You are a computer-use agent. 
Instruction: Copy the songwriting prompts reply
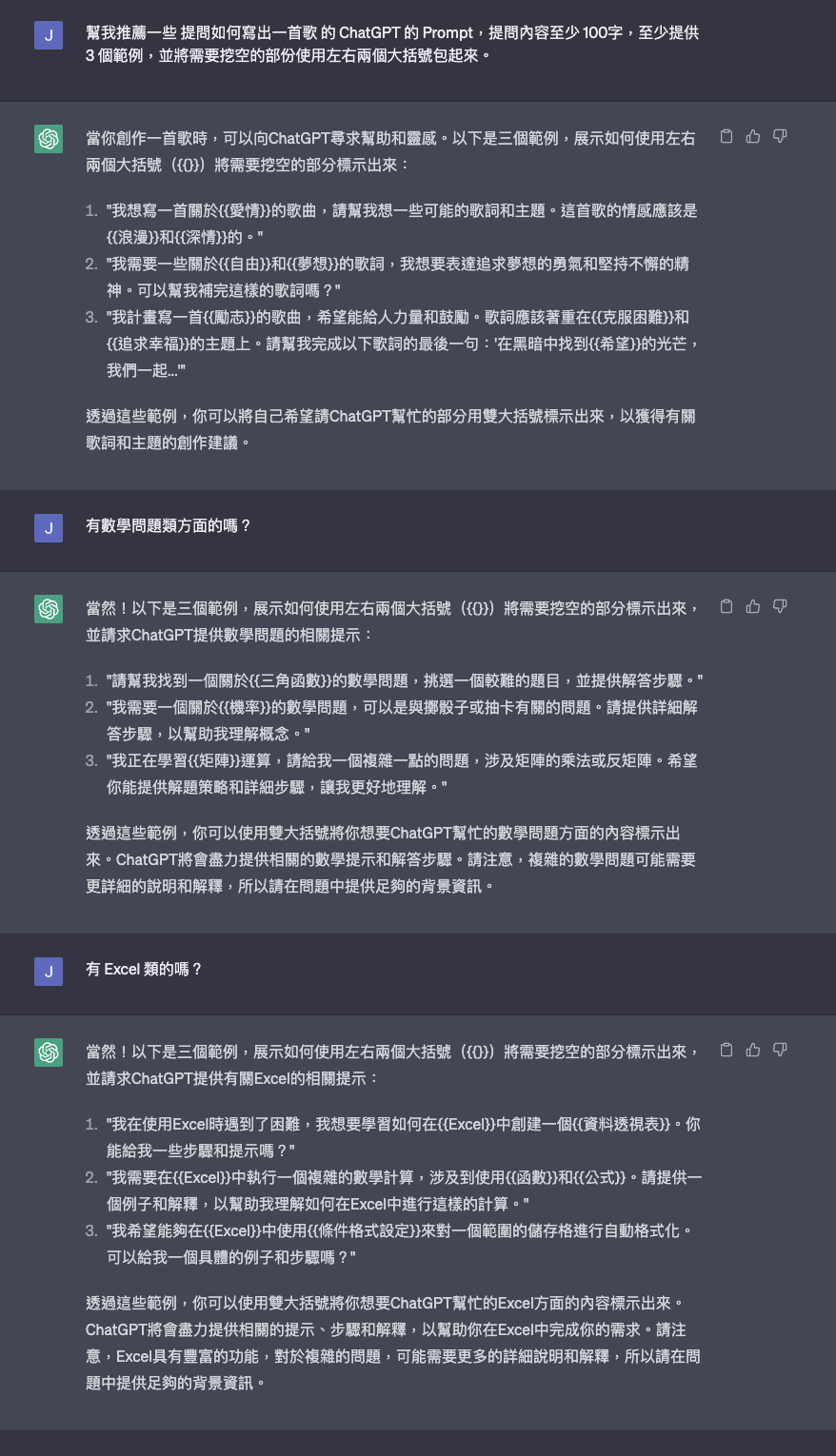tap(727, 136)
